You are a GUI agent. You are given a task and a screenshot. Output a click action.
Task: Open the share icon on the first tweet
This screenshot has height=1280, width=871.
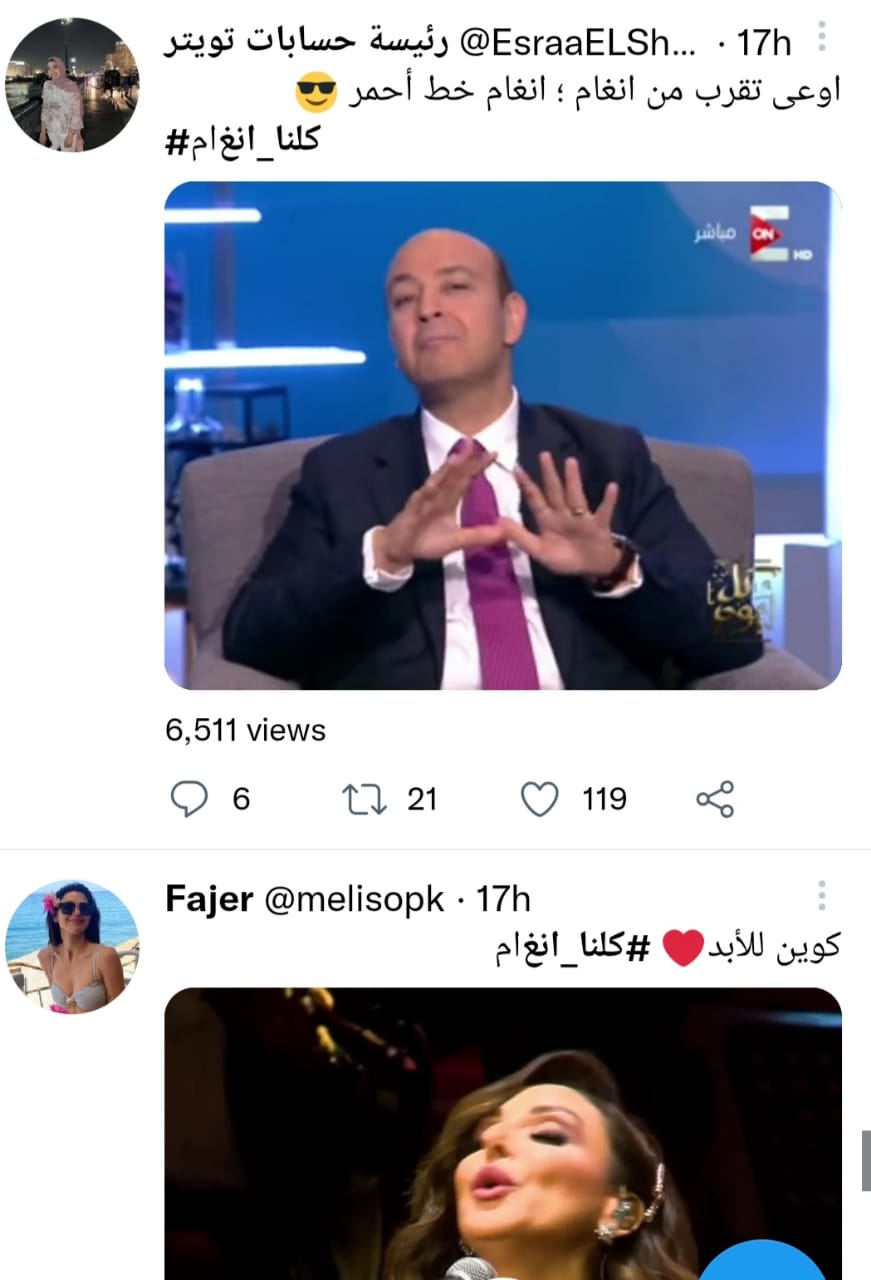(713, 797)
